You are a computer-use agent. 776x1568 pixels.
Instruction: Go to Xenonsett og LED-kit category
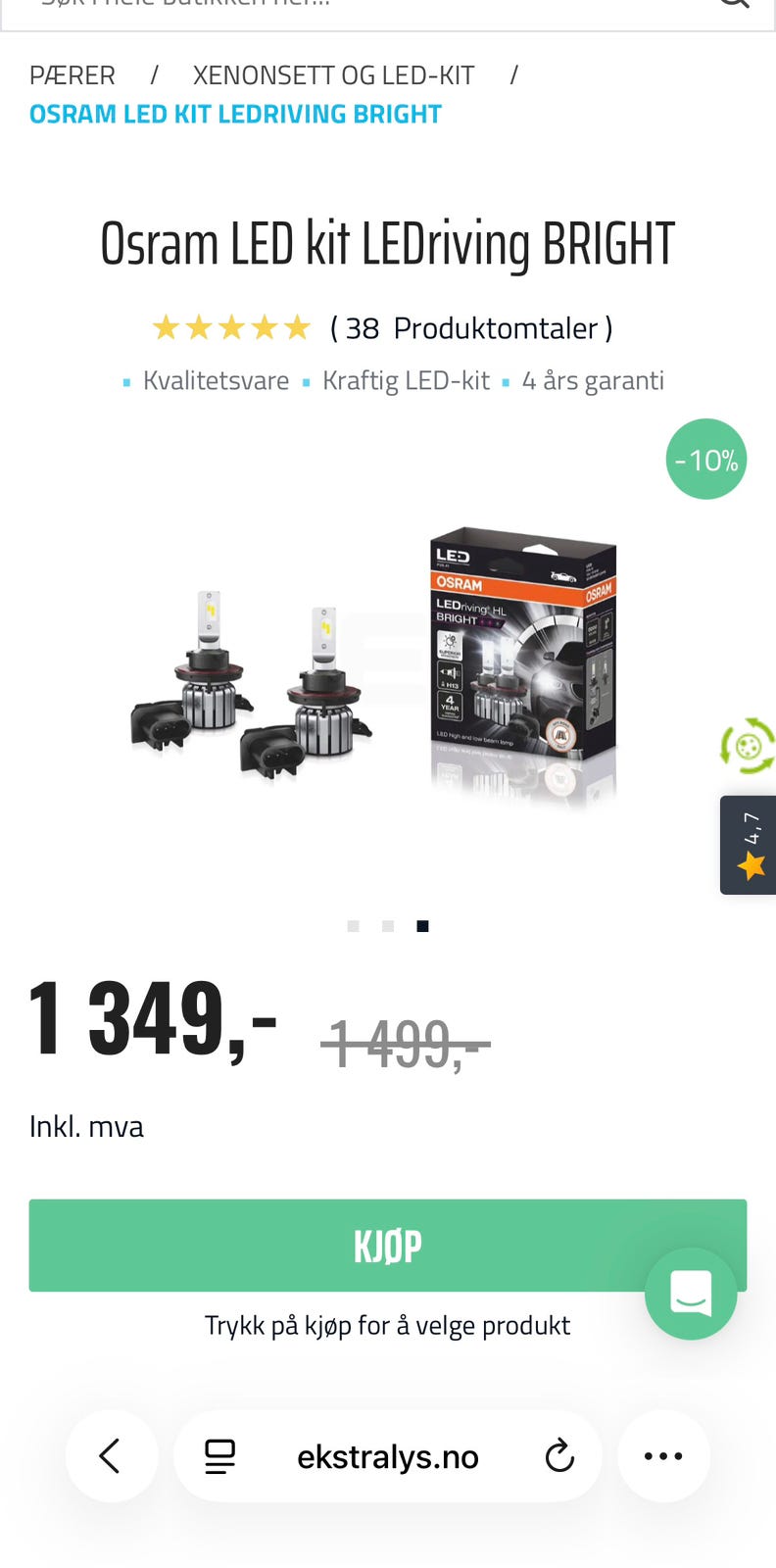[x=333, y=75]
